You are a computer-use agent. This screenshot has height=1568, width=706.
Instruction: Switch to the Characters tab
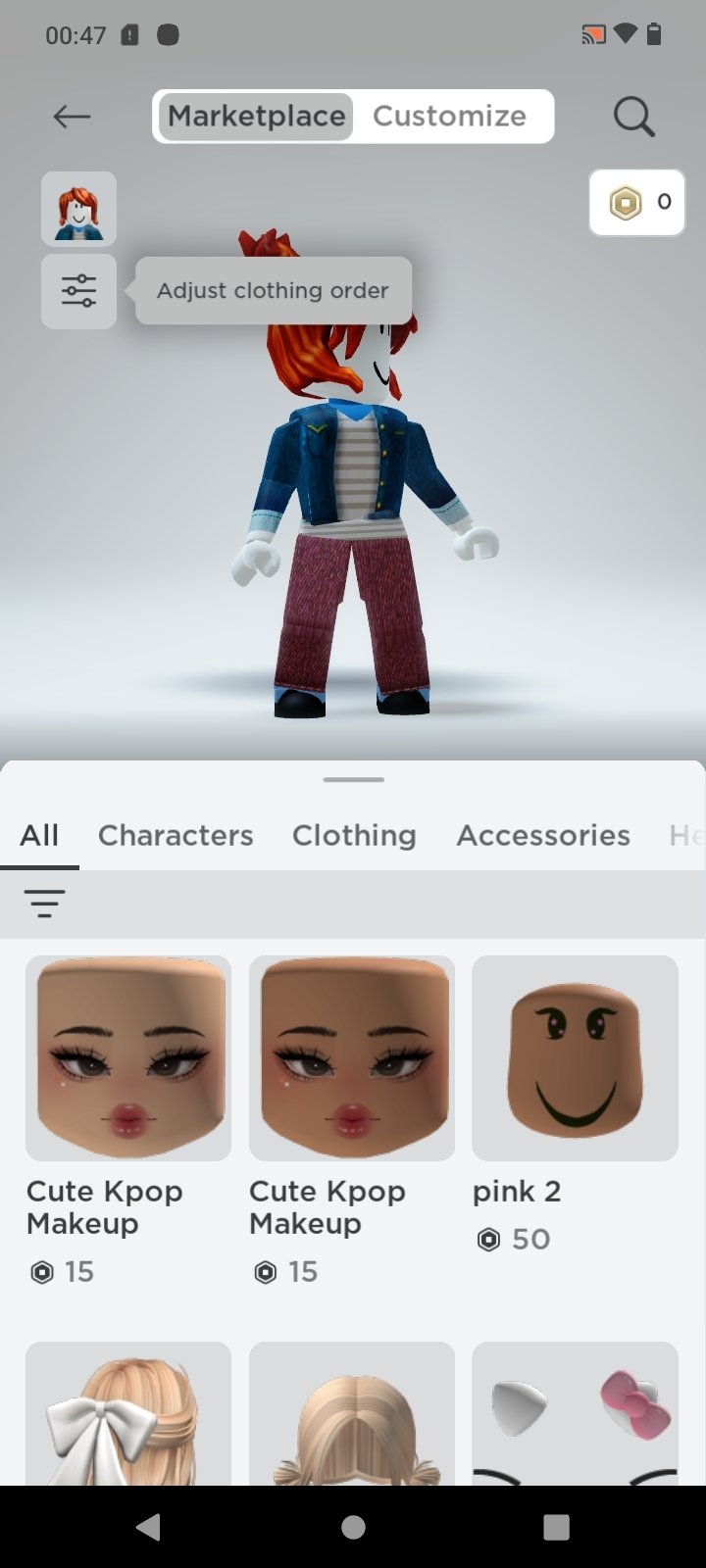(176, 835)
